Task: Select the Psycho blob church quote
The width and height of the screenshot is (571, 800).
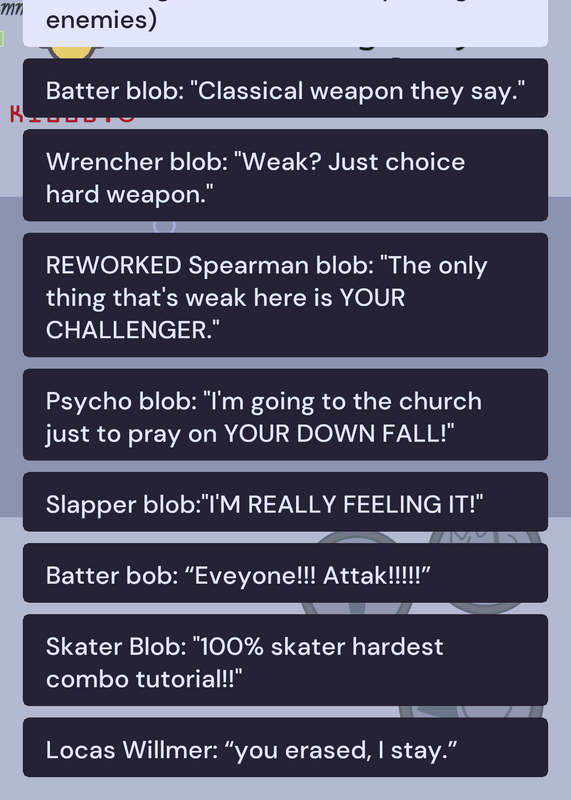Action: (x=285, y=415)
